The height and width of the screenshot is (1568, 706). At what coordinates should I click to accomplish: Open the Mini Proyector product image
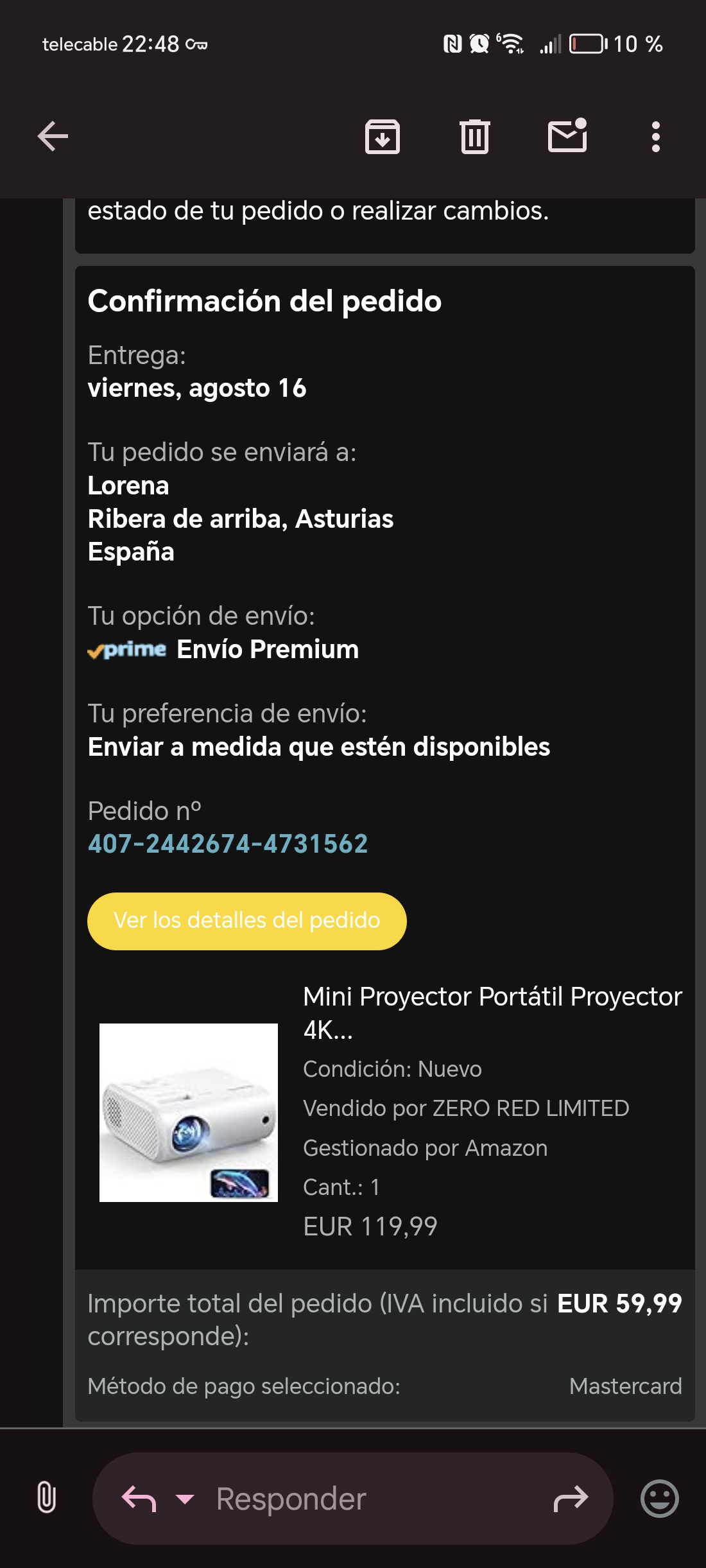click(x=189, y=1112)
